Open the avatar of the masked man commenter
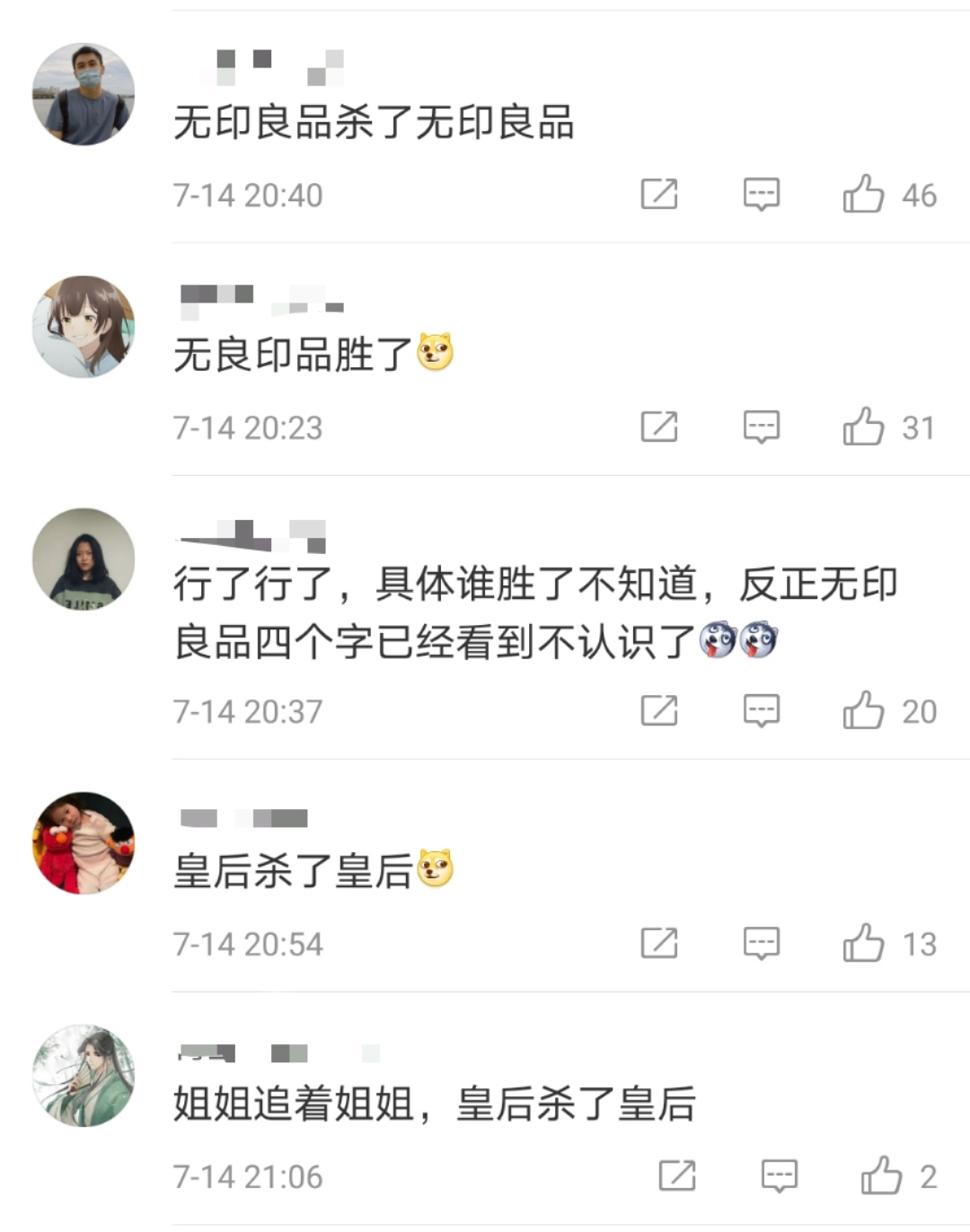This screenshot has height=1232, width=970. tap(84, 93)
